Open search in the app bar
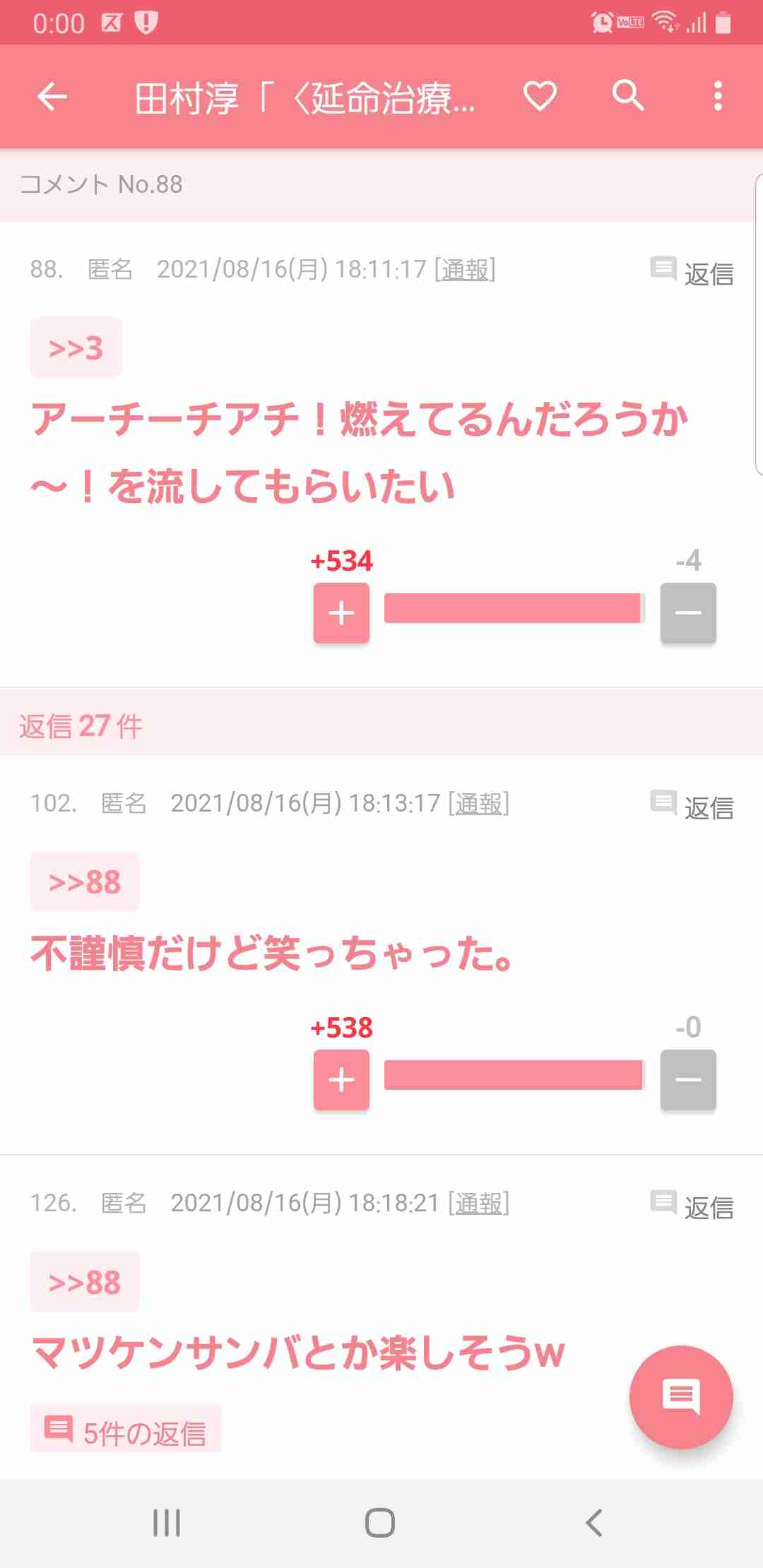Screen dimensions: 763x1568 [628, 96]
